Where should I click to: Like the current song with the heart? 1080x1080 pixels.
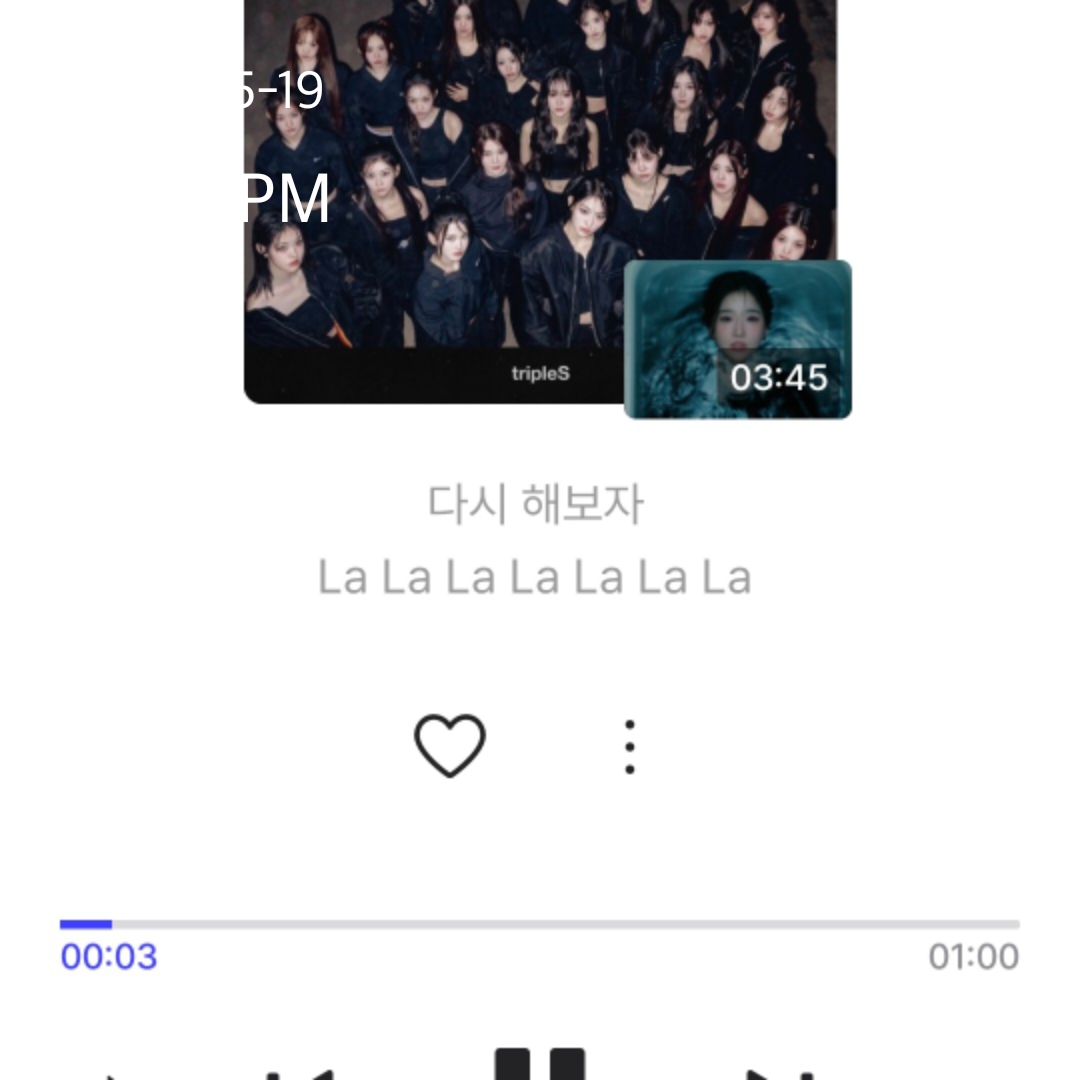450,746
